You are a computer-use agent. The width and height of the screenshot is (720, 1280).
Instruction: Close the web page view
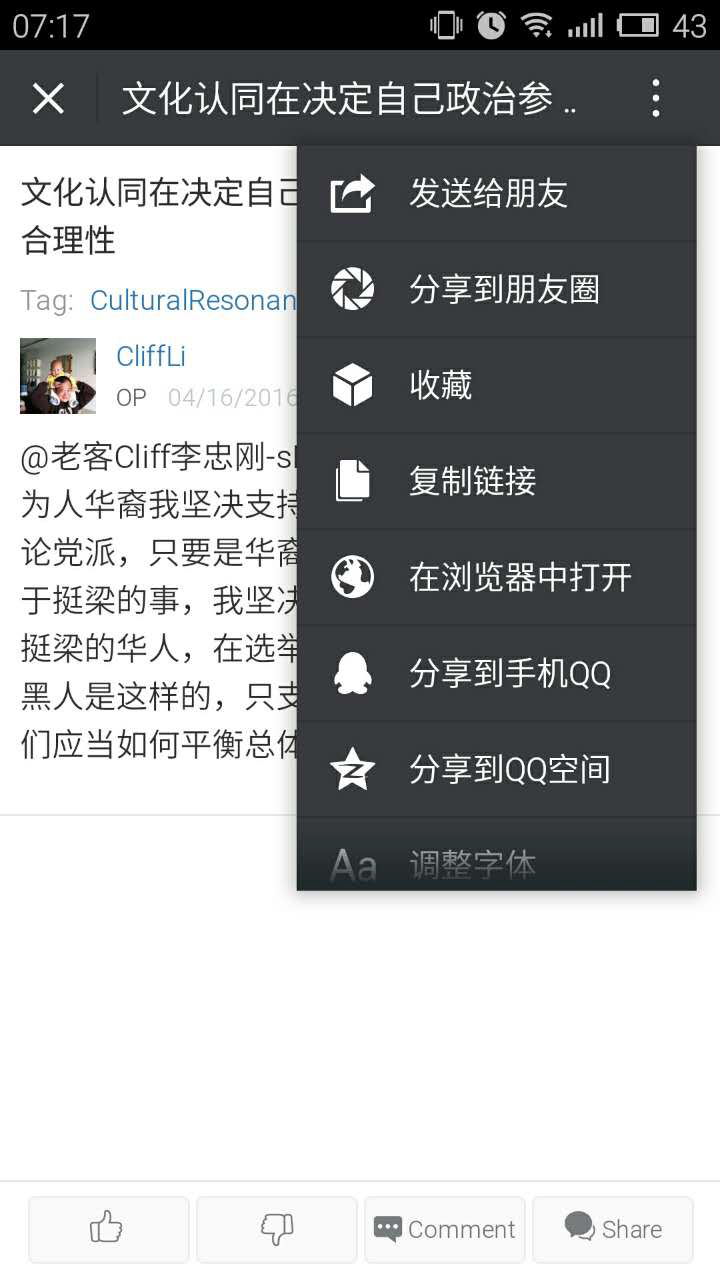click(x=48, y=98)
